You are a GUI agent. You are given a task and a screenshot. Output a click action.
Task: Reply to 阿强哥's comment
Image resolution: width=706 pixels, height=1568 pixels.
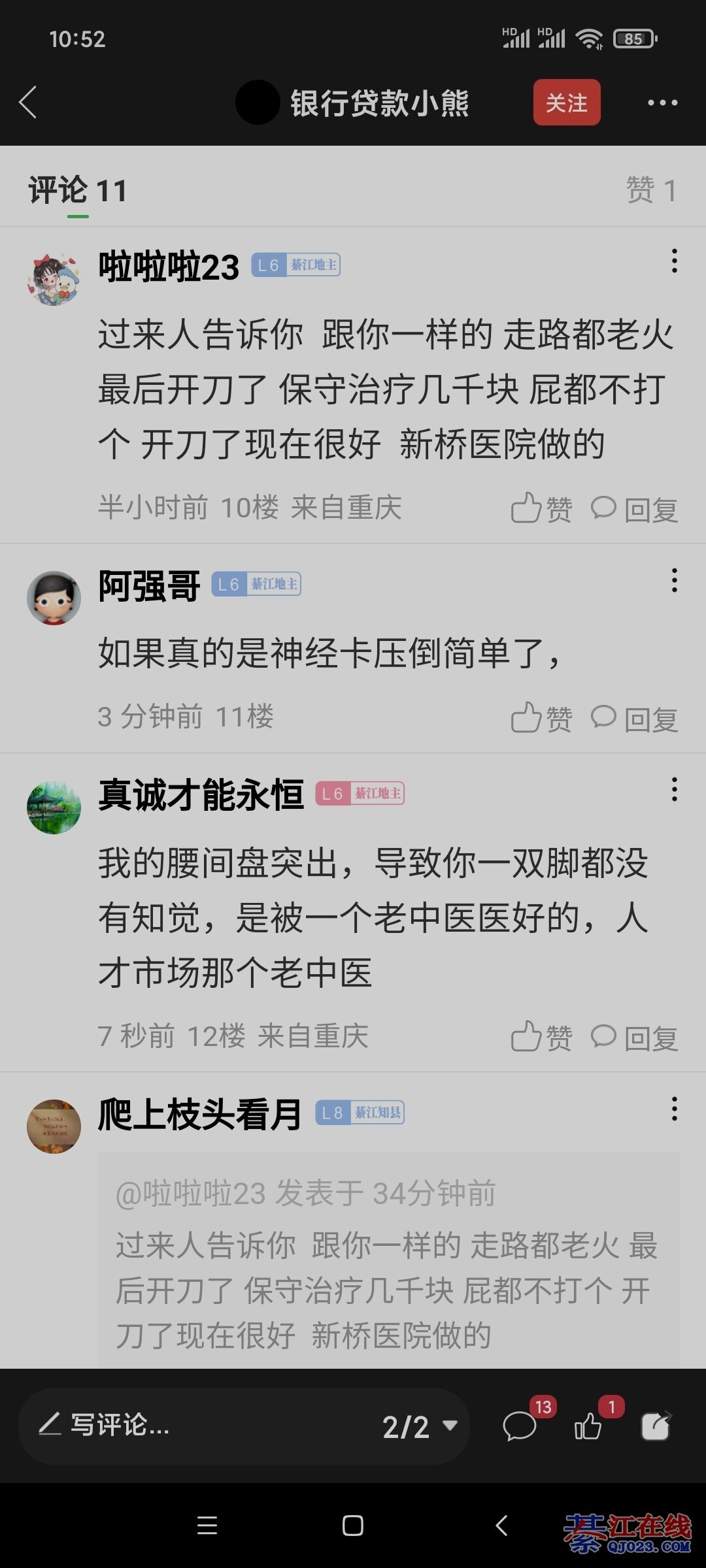635,719
